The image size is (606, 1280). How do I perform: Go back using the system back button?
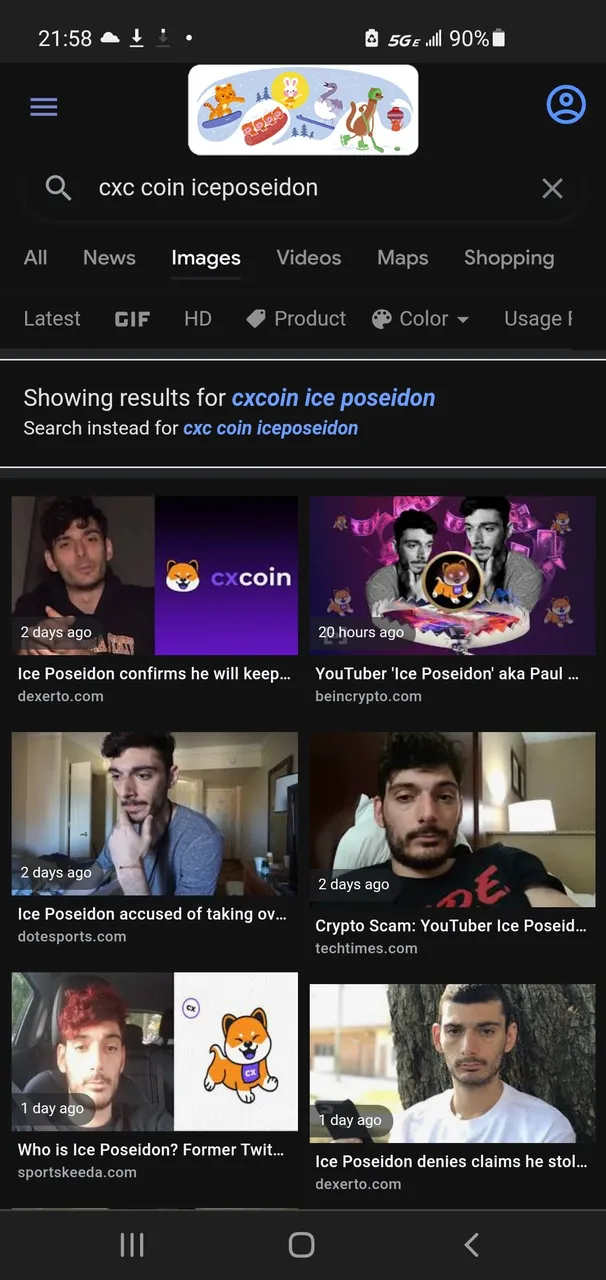472,1244
